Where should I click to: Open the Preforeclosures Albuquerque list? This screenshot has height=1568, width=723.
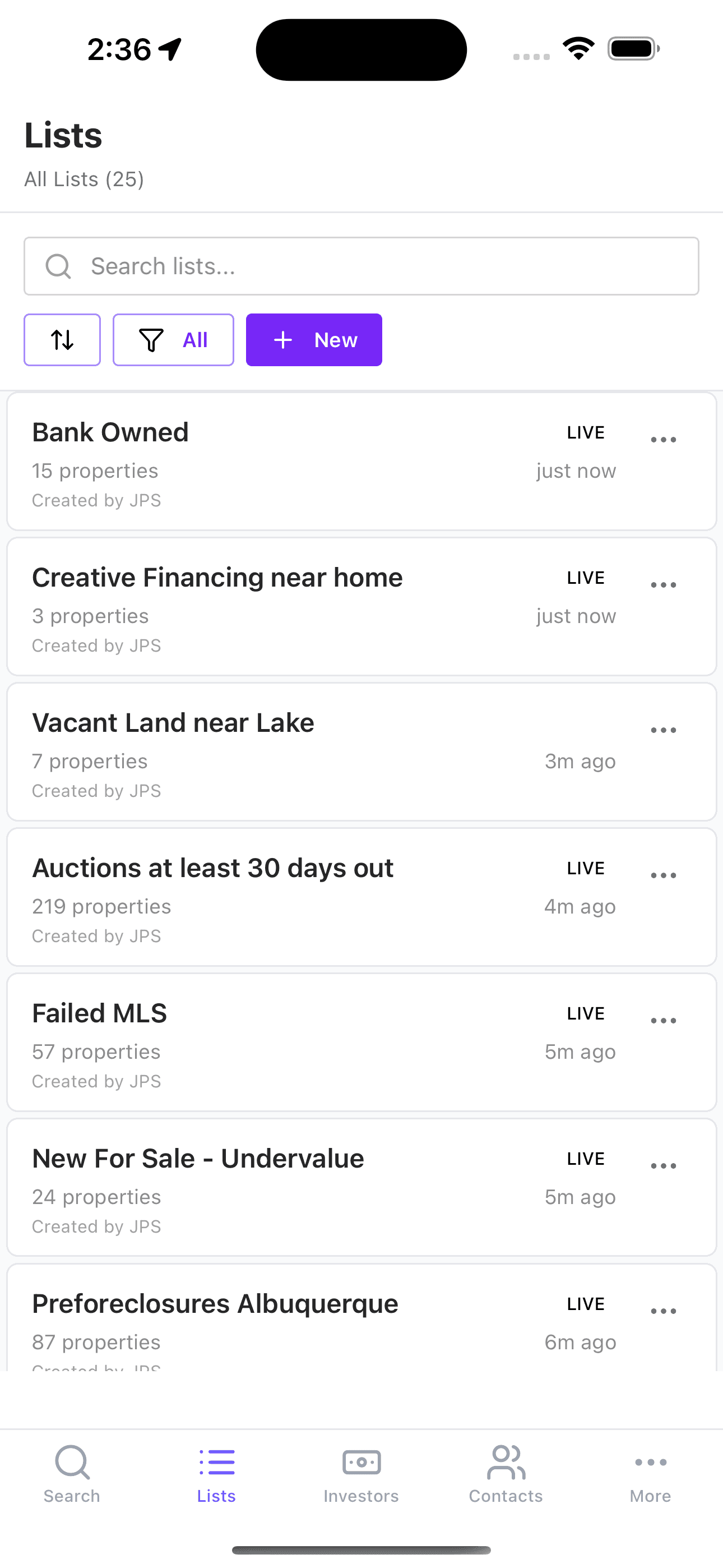[215, 1303]
